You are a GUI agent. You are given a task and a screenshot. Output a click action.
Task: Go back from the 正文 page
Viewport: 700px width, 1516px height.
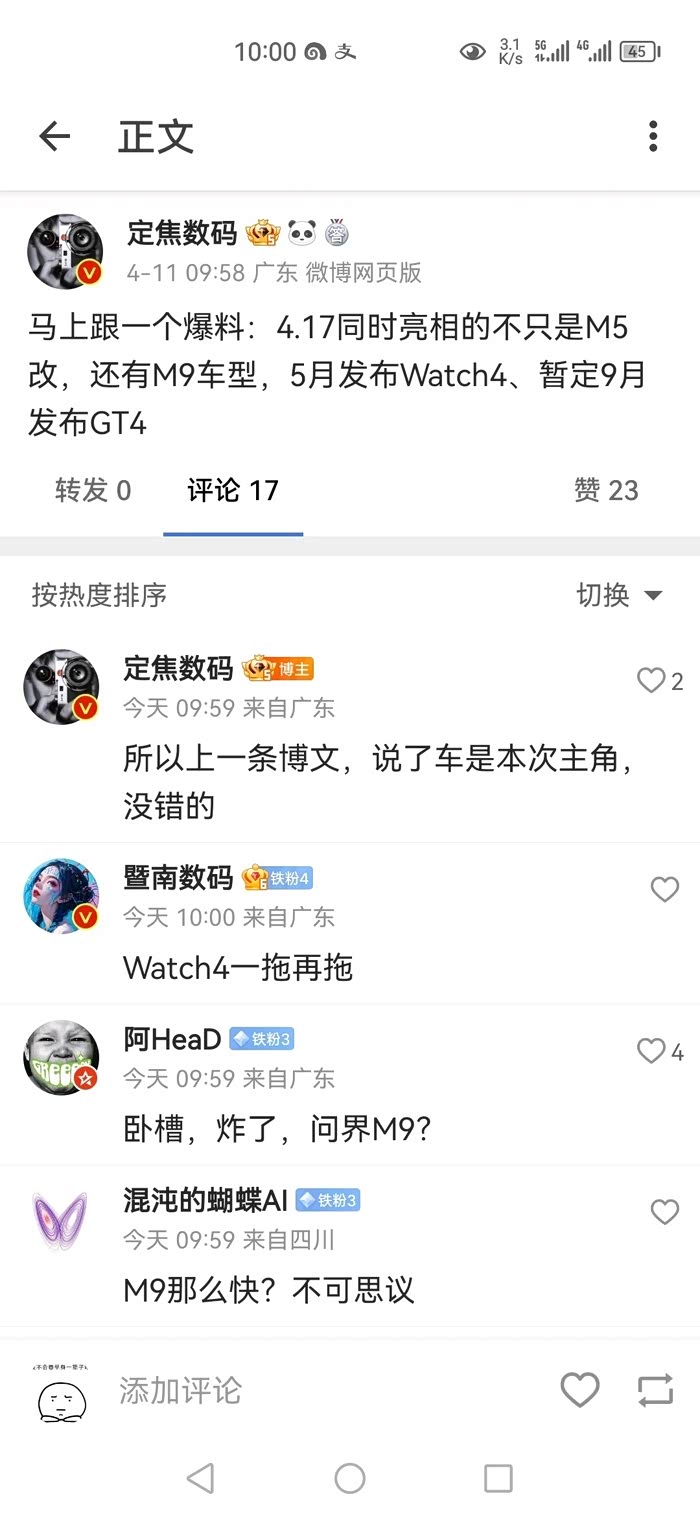[x=54, y=137]
